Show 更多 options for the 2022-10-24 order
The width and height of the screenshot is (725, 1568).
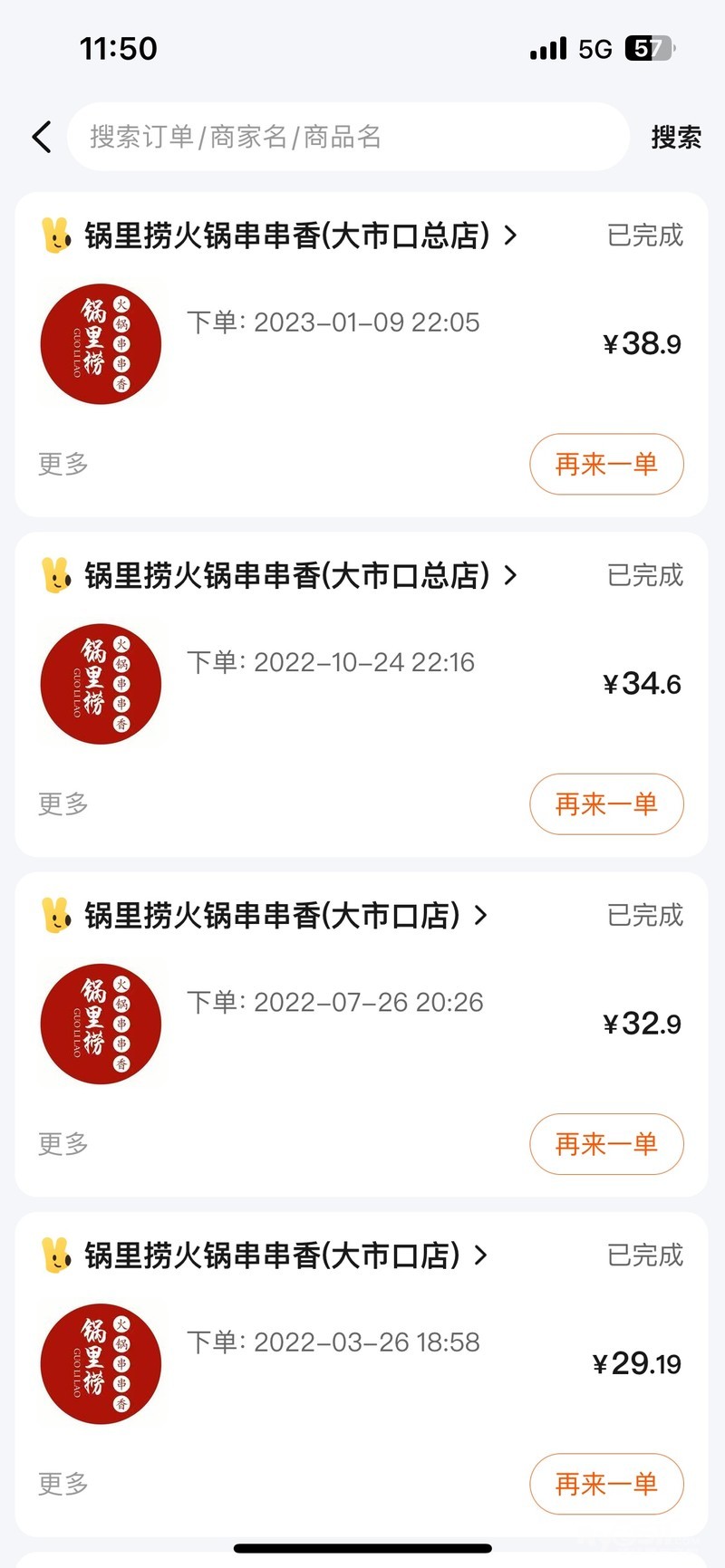[63, 804]
